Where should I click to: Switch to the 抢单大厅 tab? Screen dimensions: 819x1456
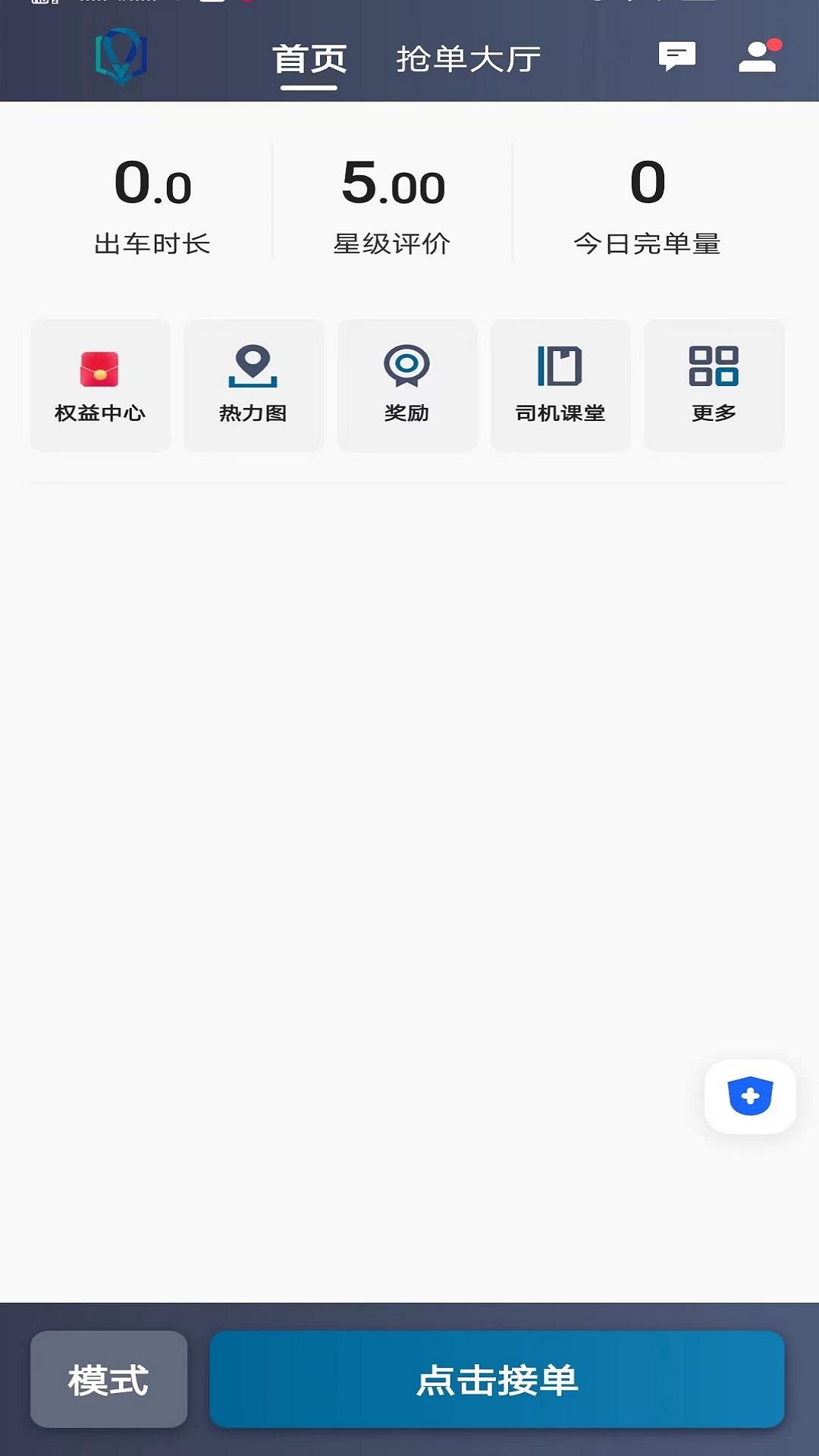(x=468, y=58)
